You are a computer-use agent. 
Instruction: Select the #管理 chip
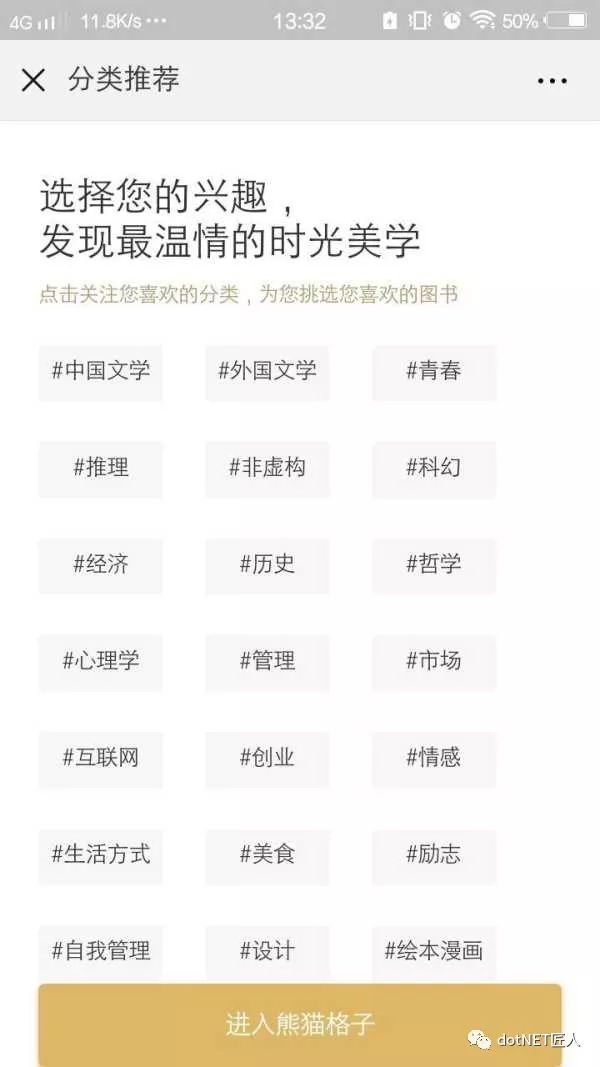(x=267, y=661)
